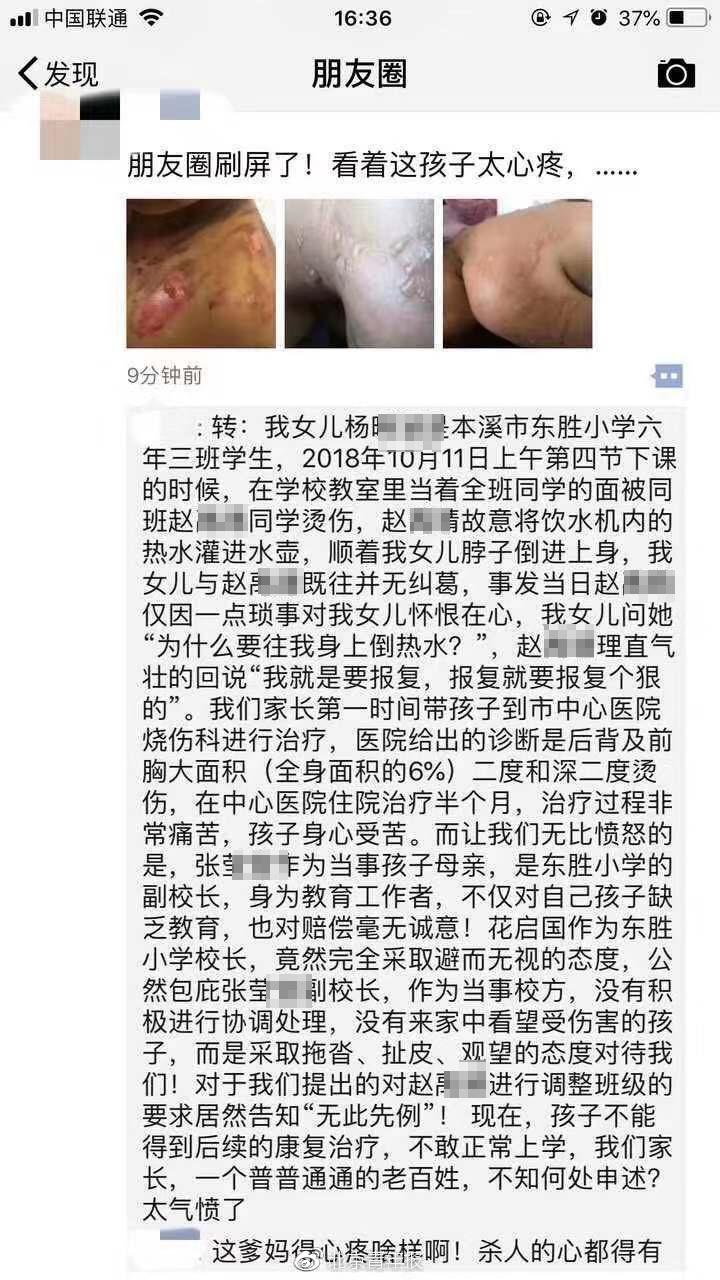View the third photo in the post
This screenshot has height=1280, width=720.
pyautogui.click(x=517, y=273)
